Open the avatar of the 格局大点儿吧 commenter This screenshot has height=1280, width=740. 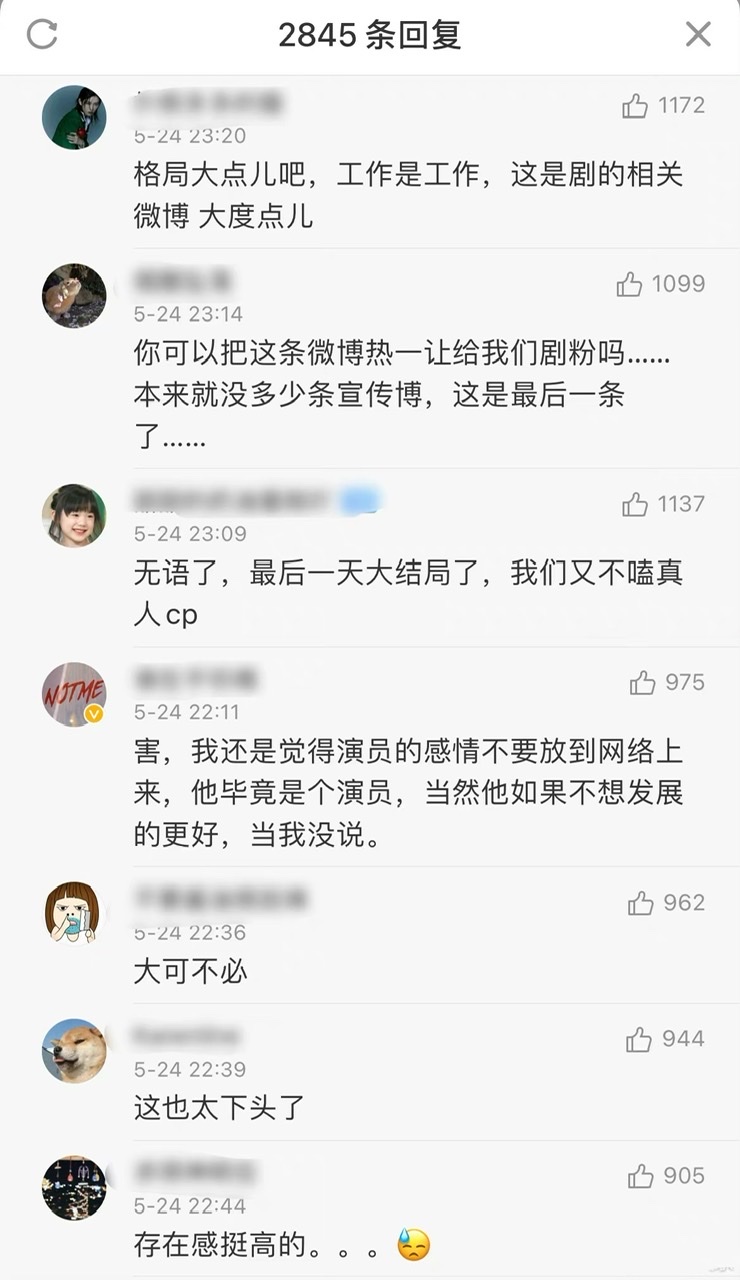click(74, 117)
